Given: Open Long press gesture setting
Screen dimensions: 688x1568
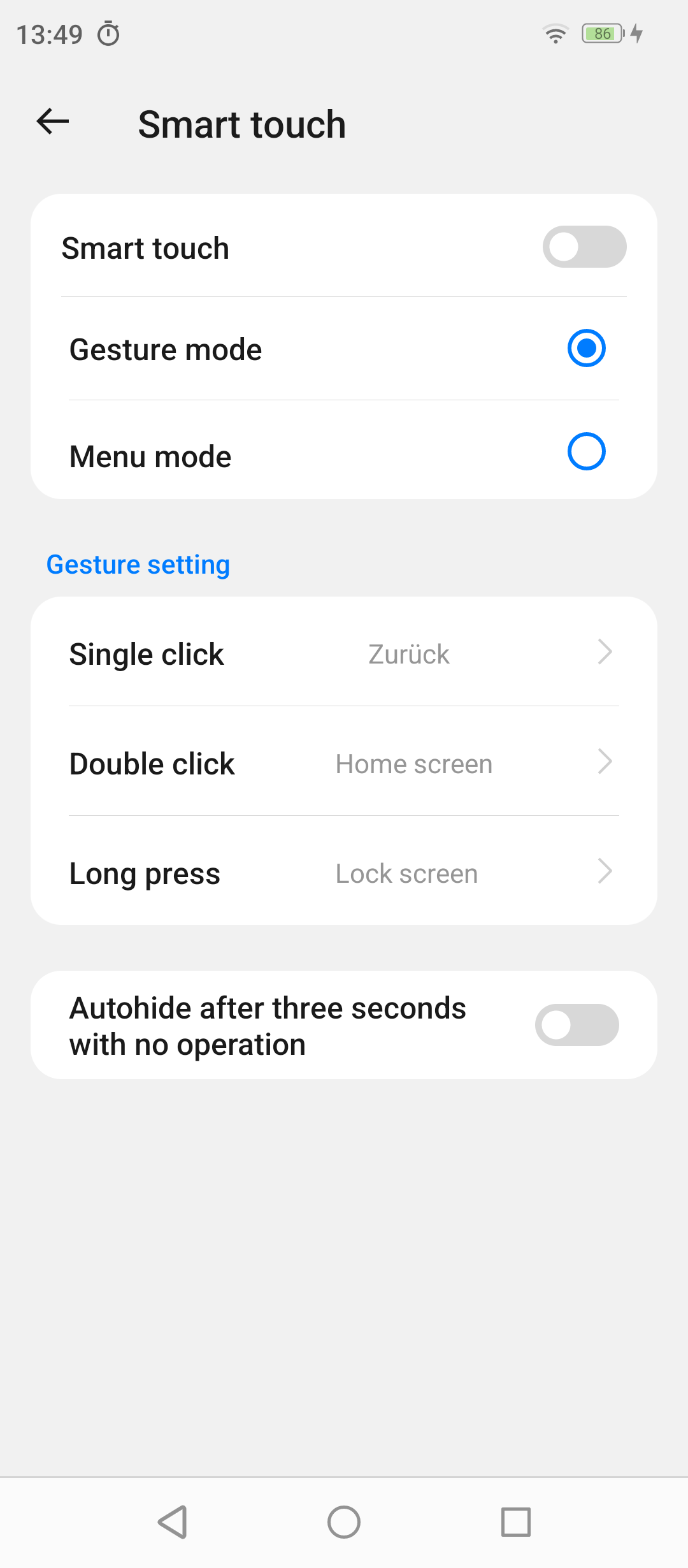Looking at the screenshot, I should coord(344,871).
